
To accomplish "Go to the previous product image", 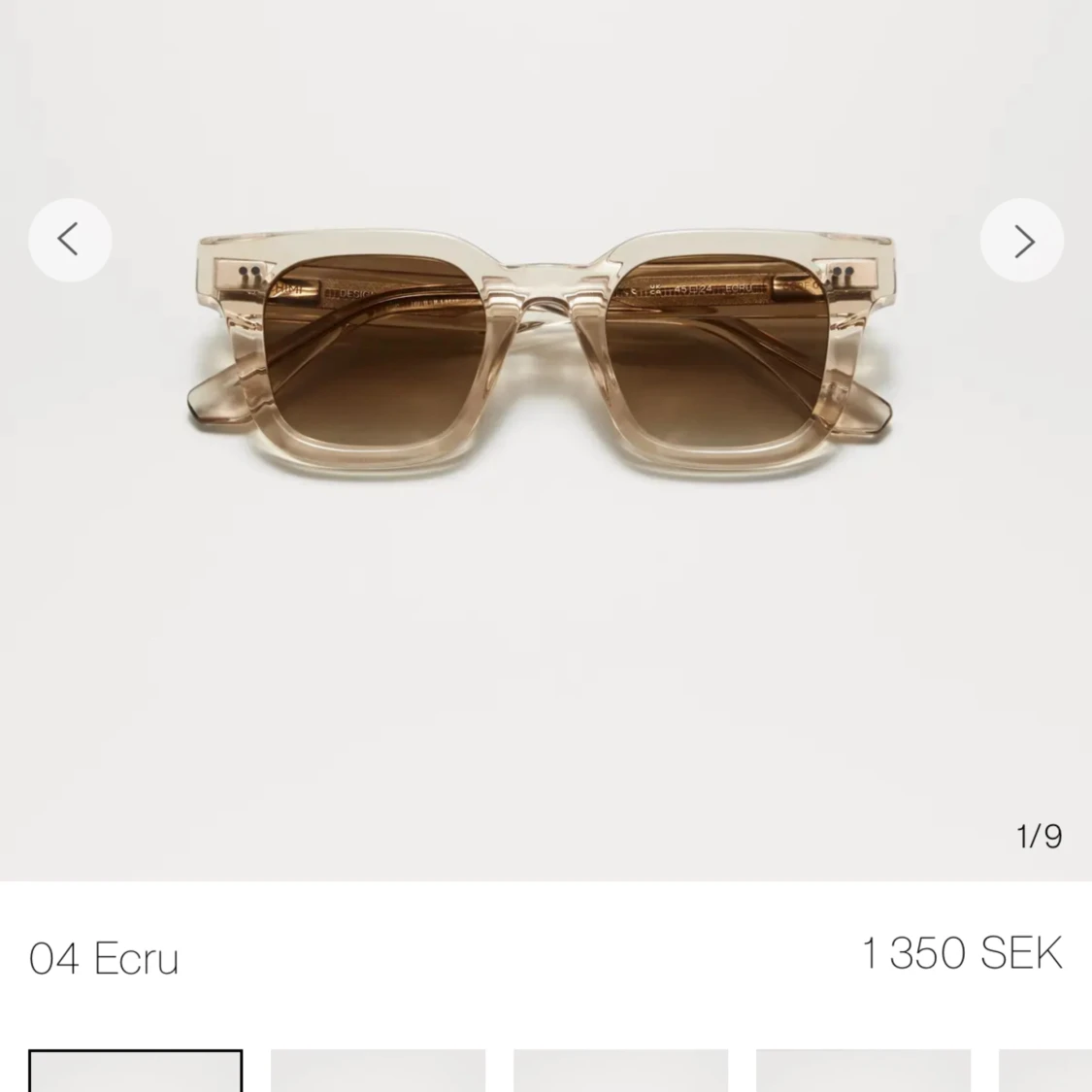I will pyautogui.click(x=69, y=240).
